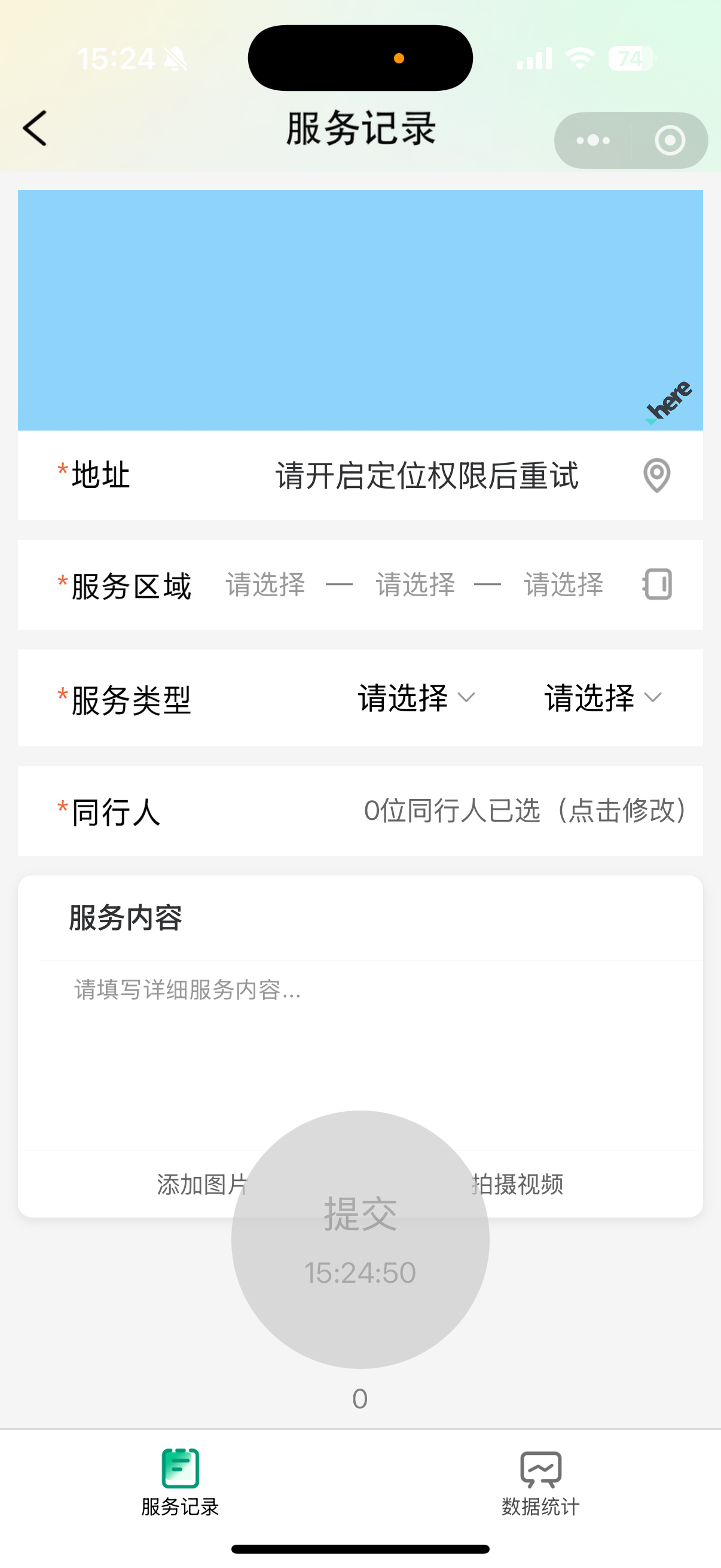Tap 拍摄视频 to record a video
The width and height of the screenshot is (721, 1568).
(518, 1184)
